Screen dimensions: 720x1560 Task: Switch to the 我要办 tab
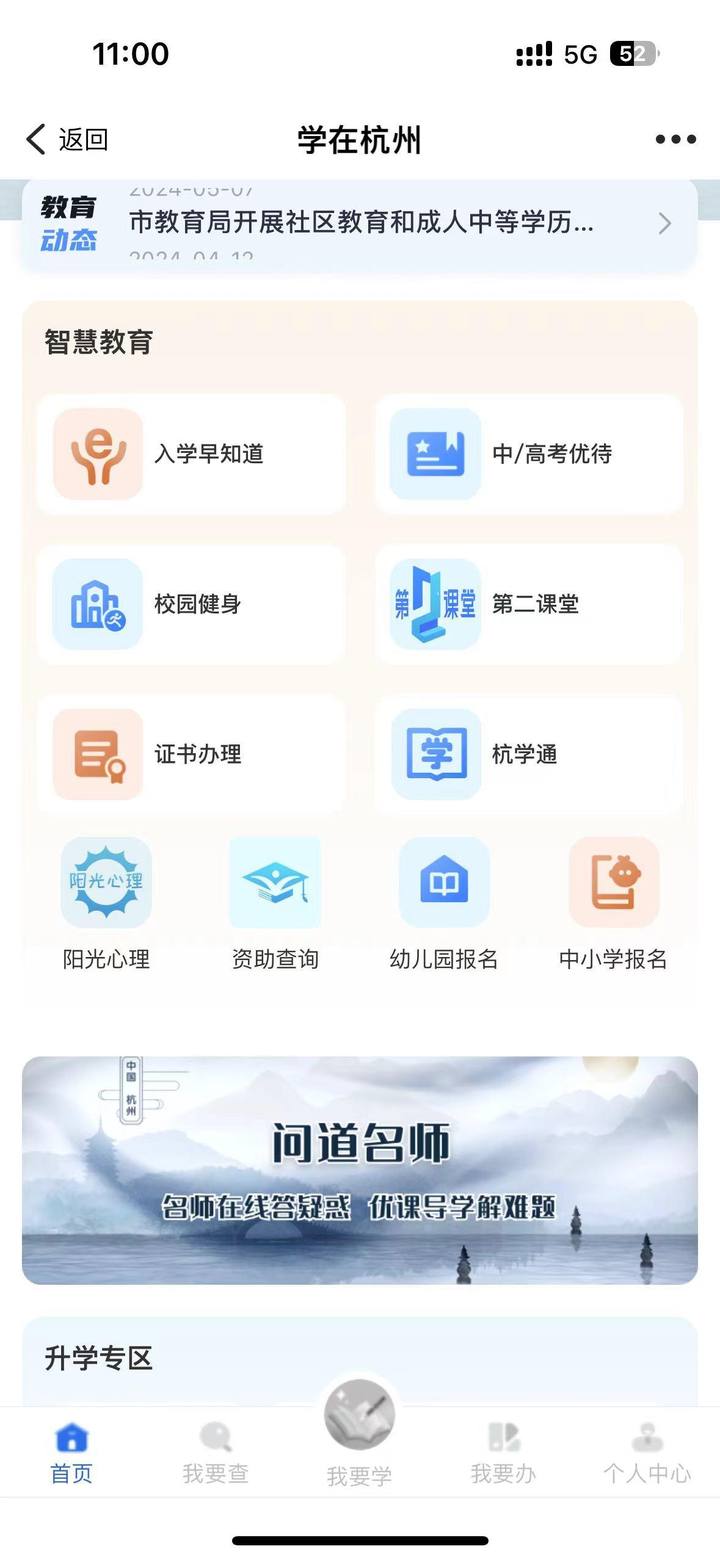tap(503, 1453)
